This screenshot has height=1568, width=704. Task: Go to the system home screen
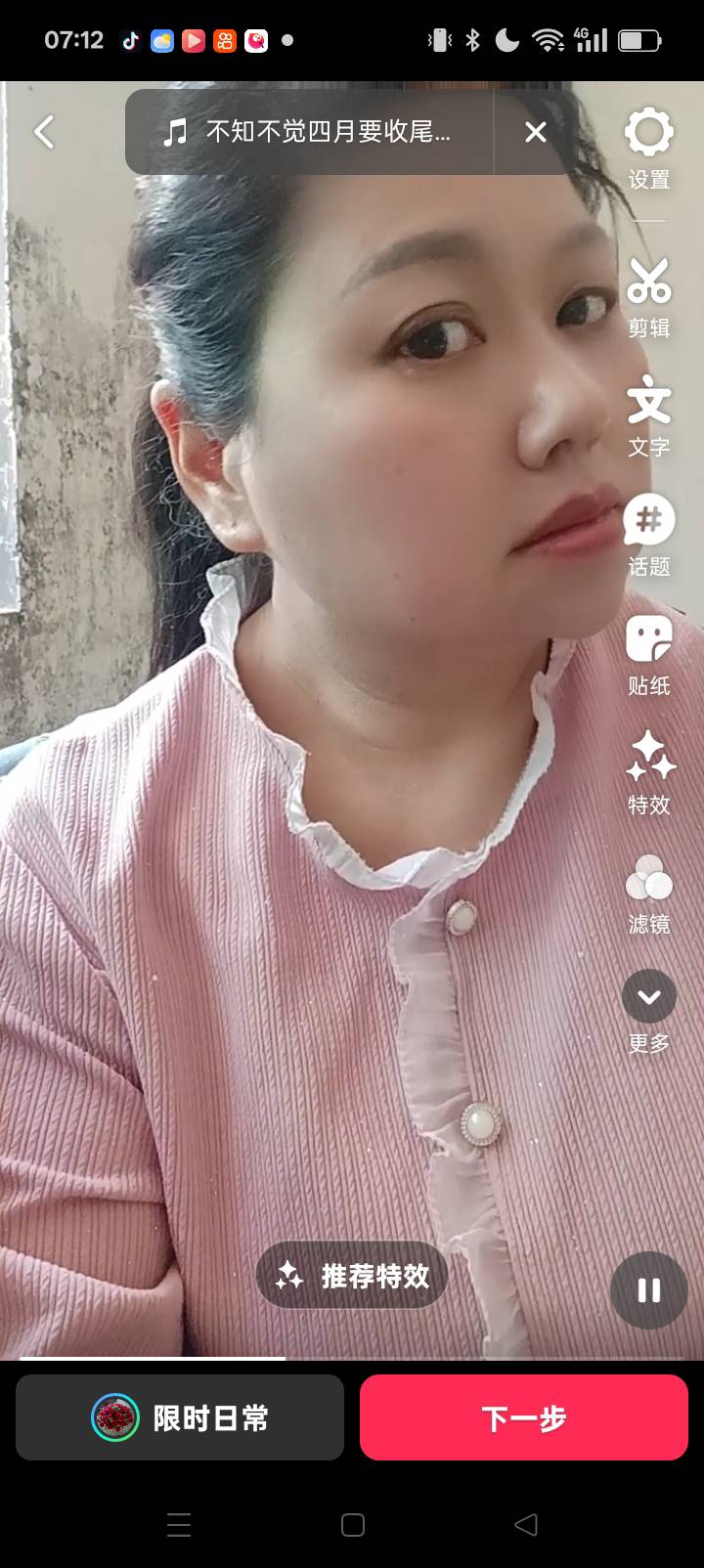352,1524
